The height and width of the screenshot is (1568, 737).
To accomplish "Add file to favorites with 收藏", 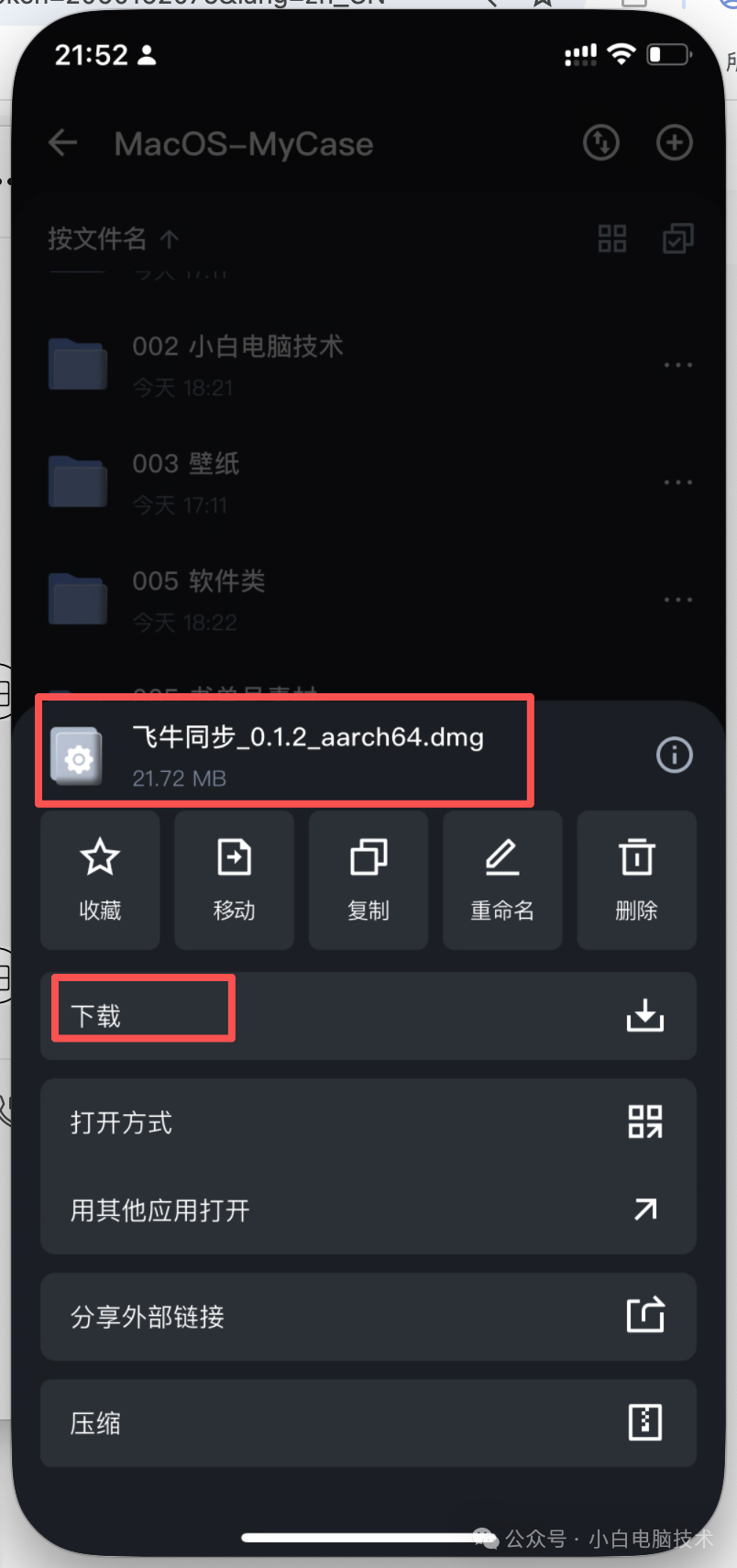I will pos(100,880).
